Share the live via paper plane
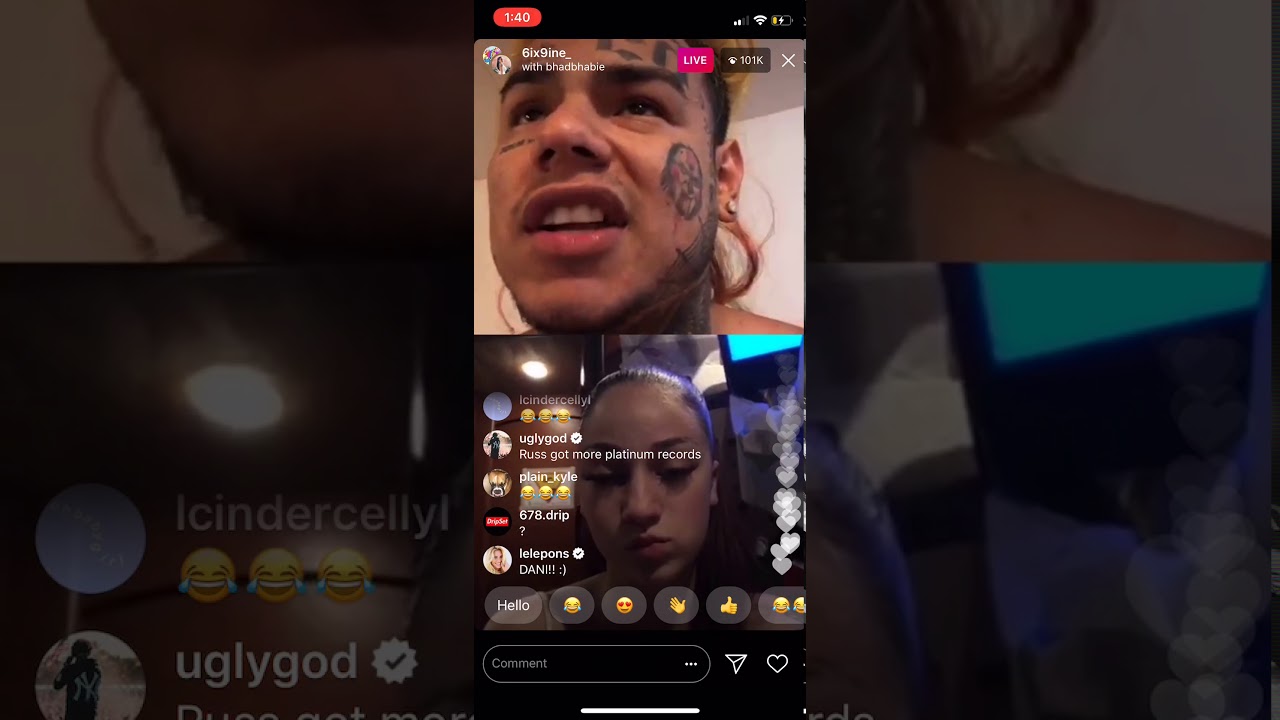1280x720 pixels. 736,664
